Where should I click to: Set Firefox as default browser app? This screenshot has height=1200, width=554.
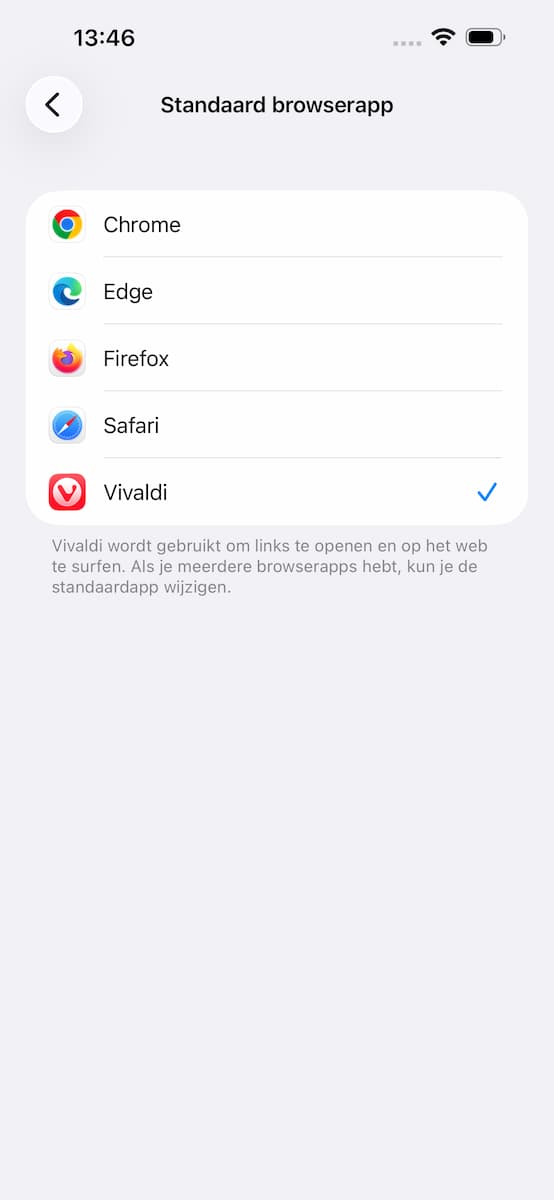[277, 358]
